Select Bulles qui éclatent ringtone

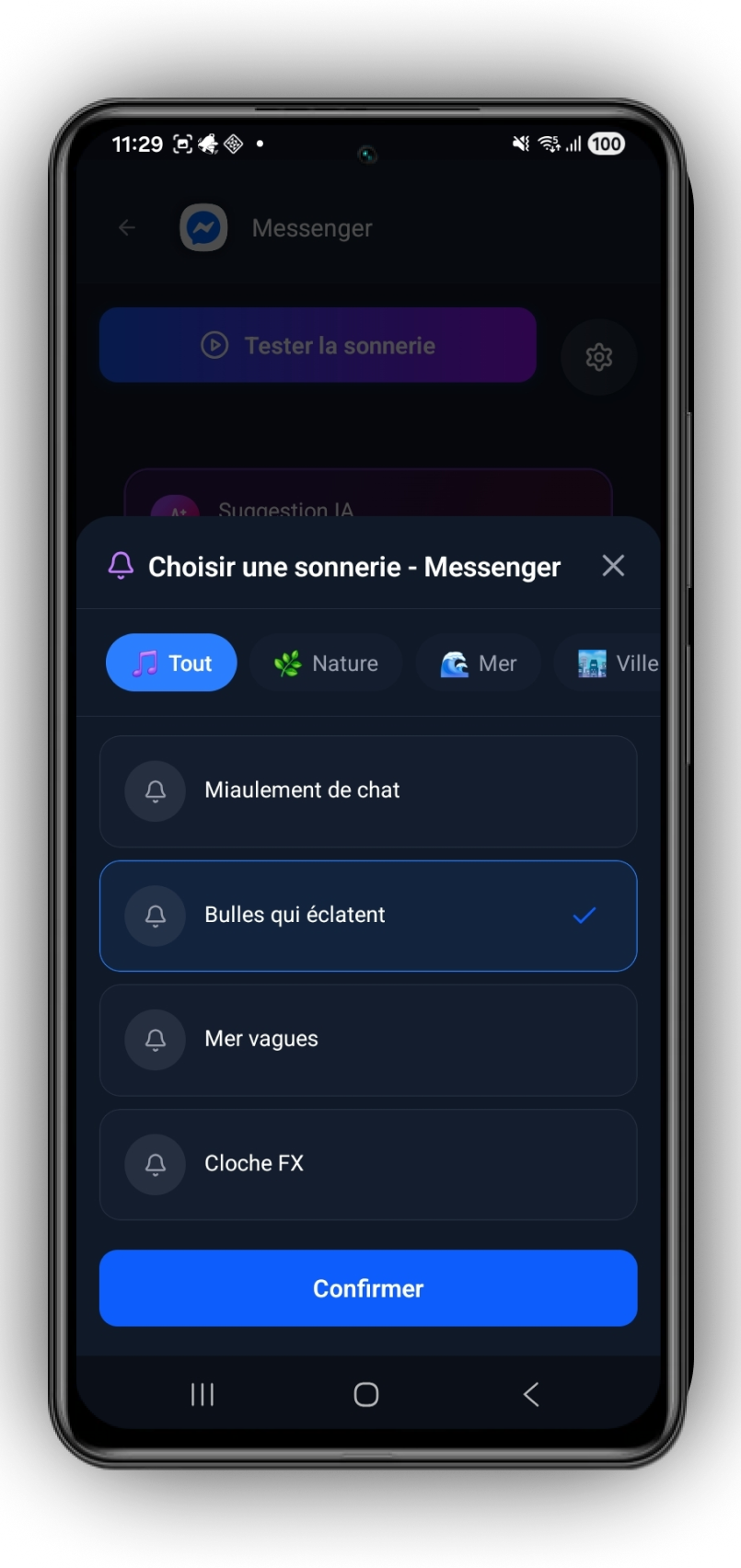(368, 916)
